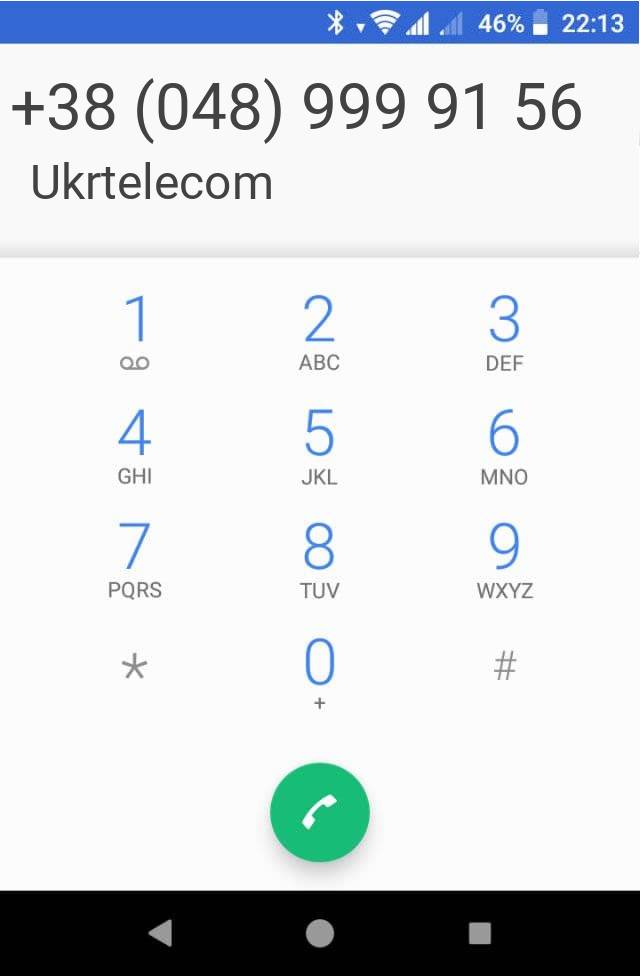Enter digit 8 TUV
Image resolution: width=640 pixels, height=976 pixels.
(x=319, y=560)
